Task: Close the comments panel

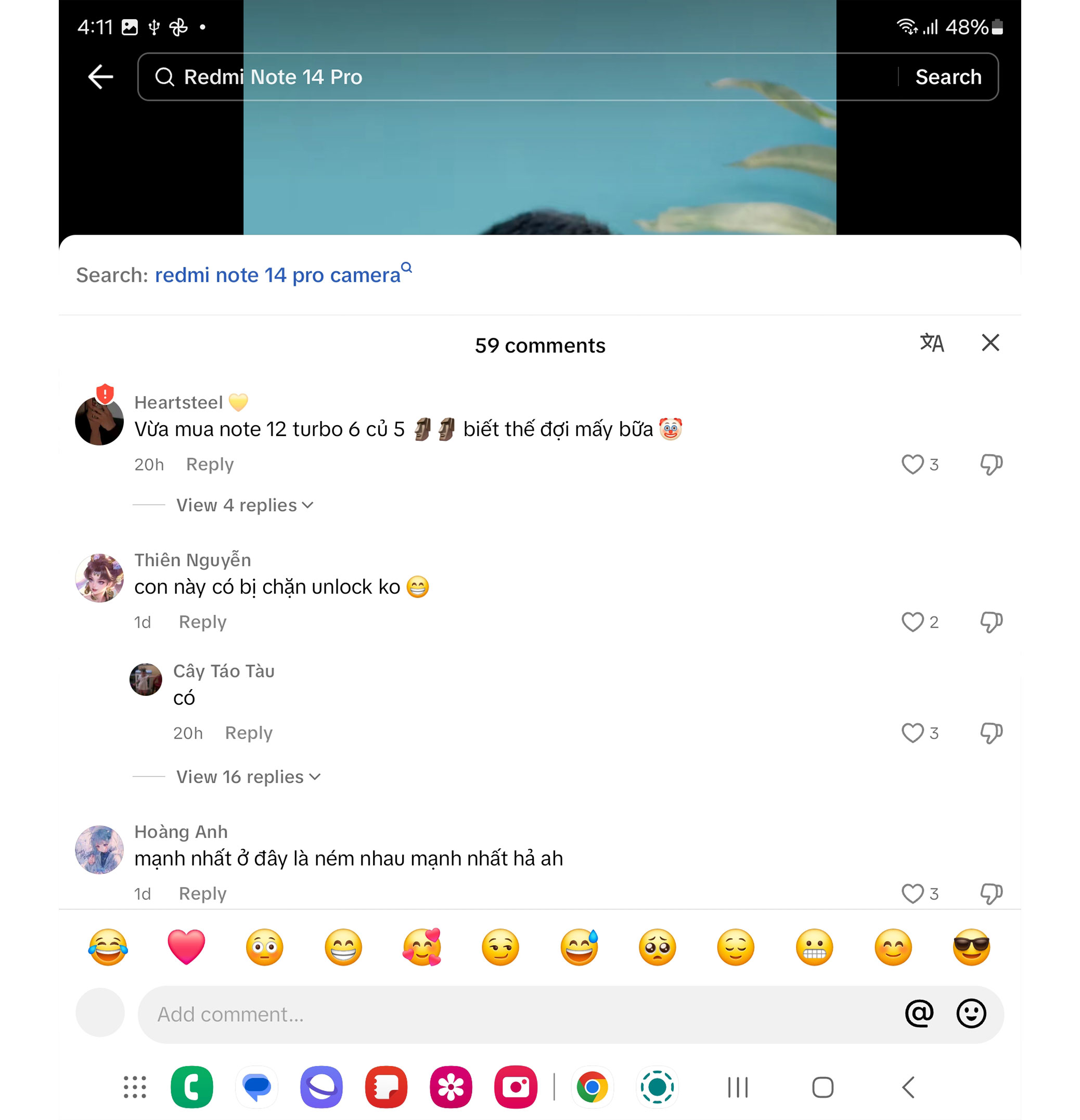Action: pos(991,343)
